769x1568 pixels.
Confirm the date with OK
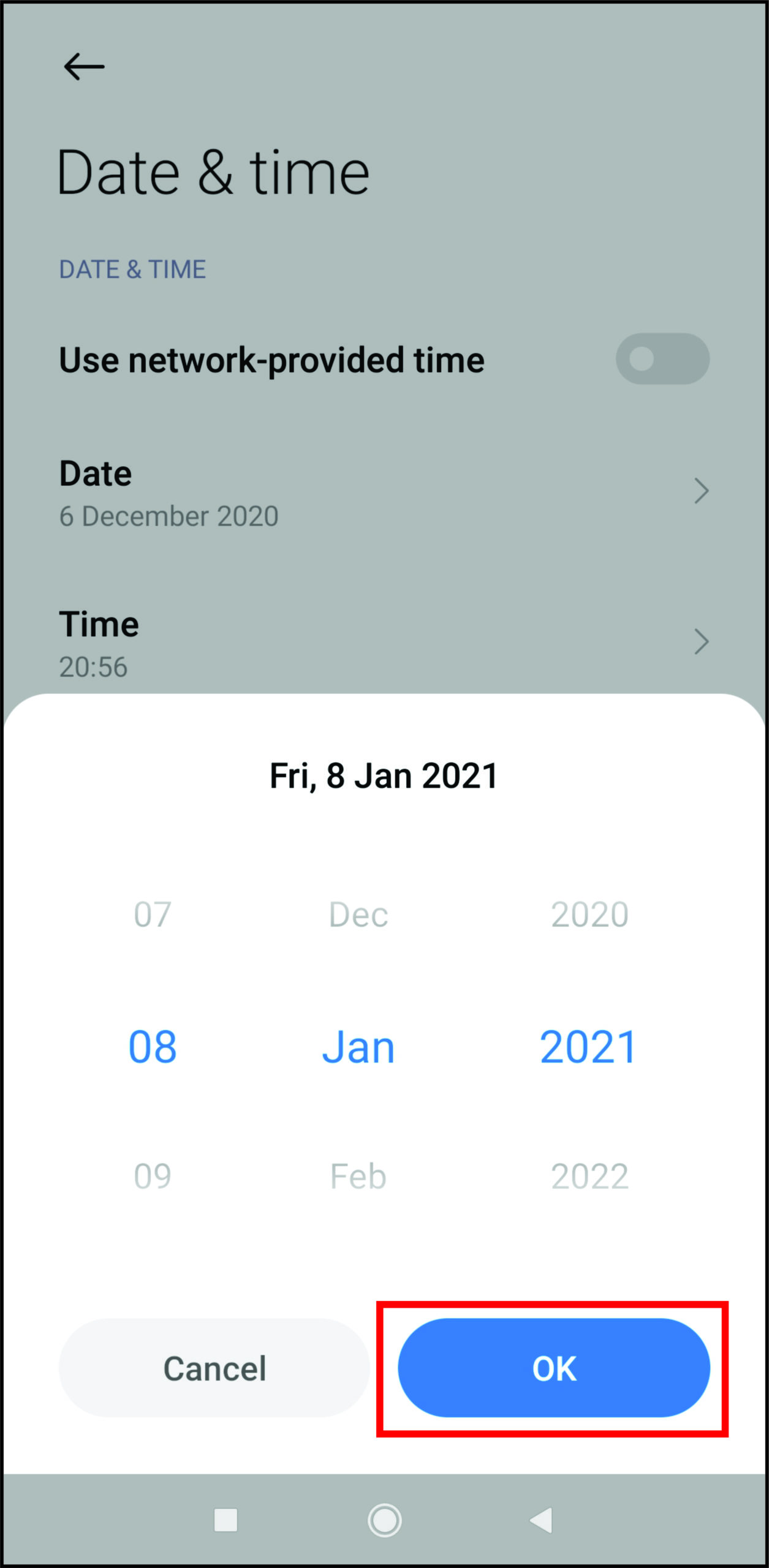pos(553,1368)
